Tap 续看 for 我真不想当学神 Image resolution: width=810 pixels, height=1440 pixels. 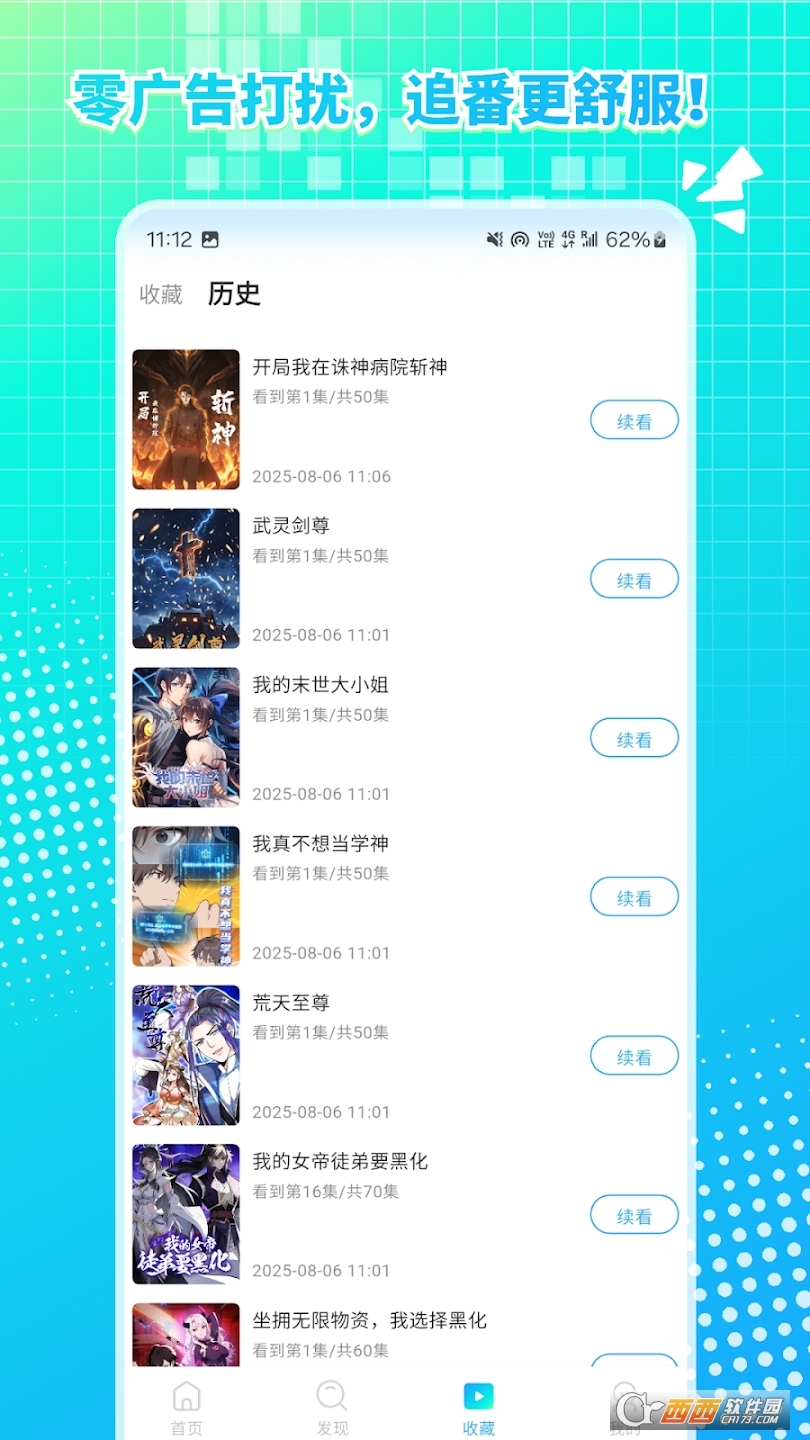634,897
